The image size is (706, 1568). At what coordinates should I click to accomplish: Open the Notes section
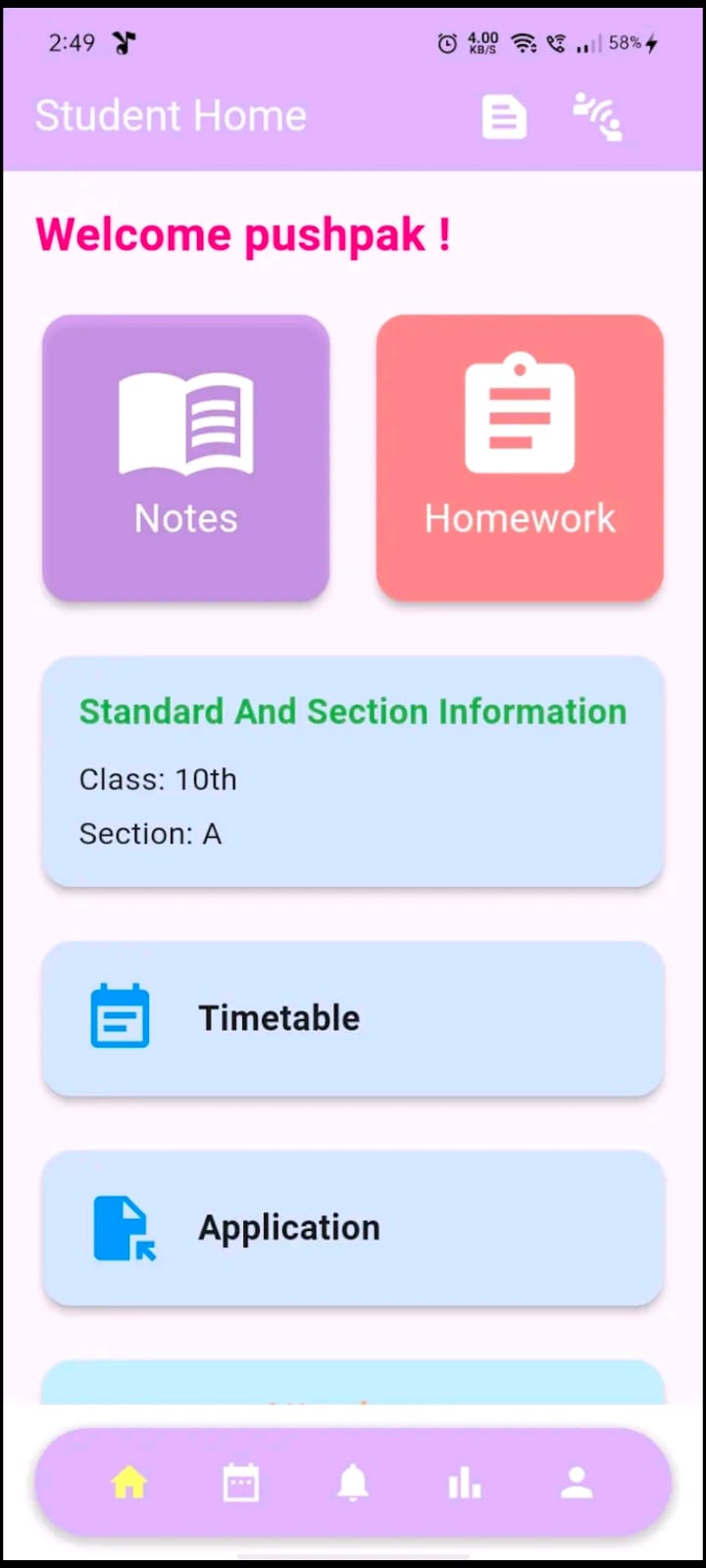click(x=185, y=459)
